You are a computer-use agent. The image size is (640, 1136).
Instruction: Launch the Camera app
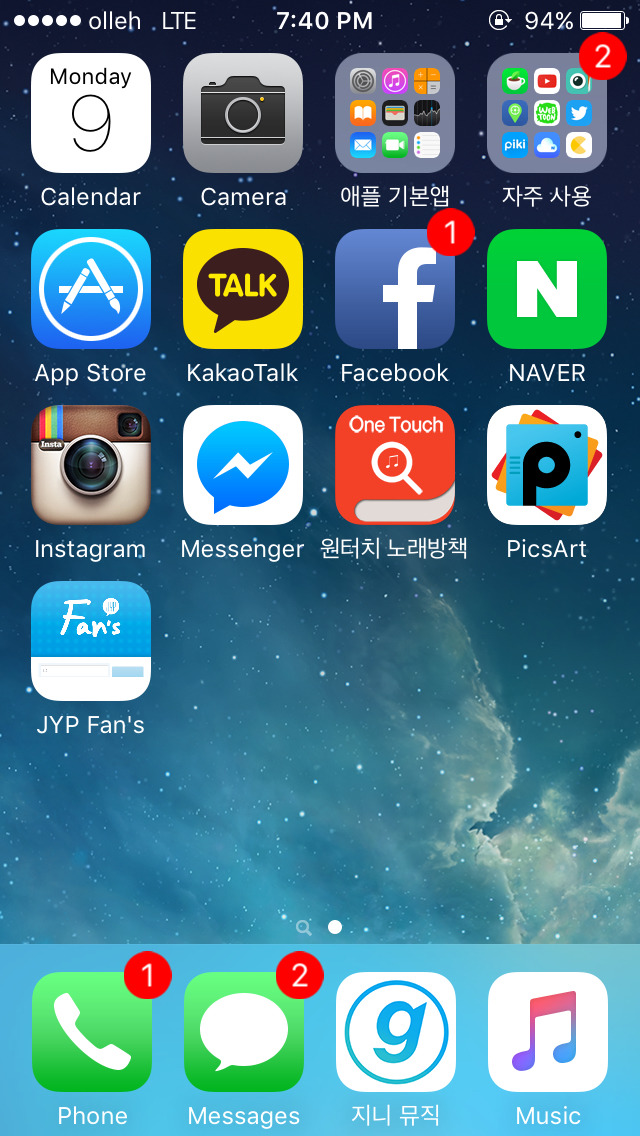tap(243, 114)
